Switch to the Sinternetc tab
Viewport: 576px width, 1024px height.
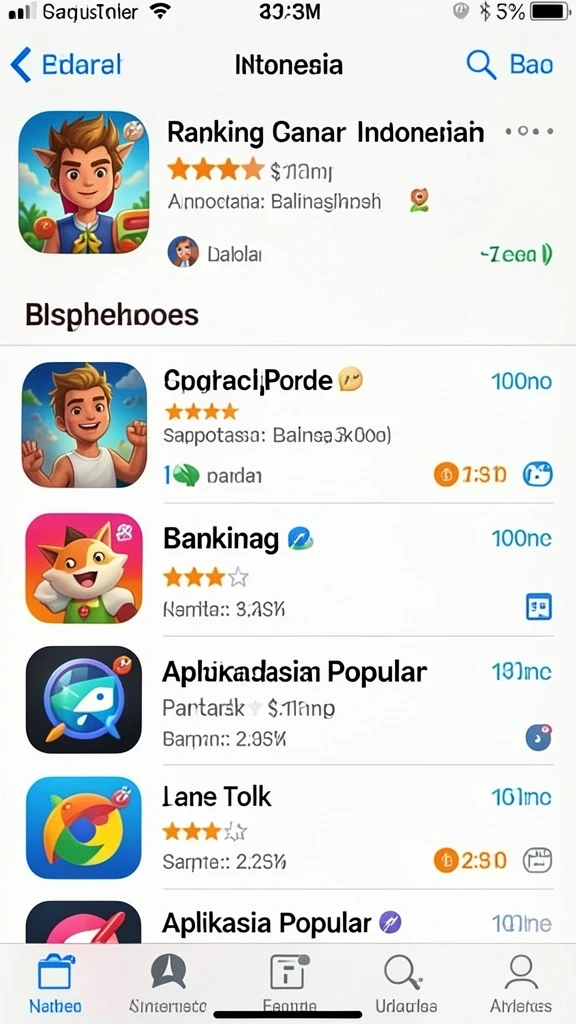click(167, 985)
